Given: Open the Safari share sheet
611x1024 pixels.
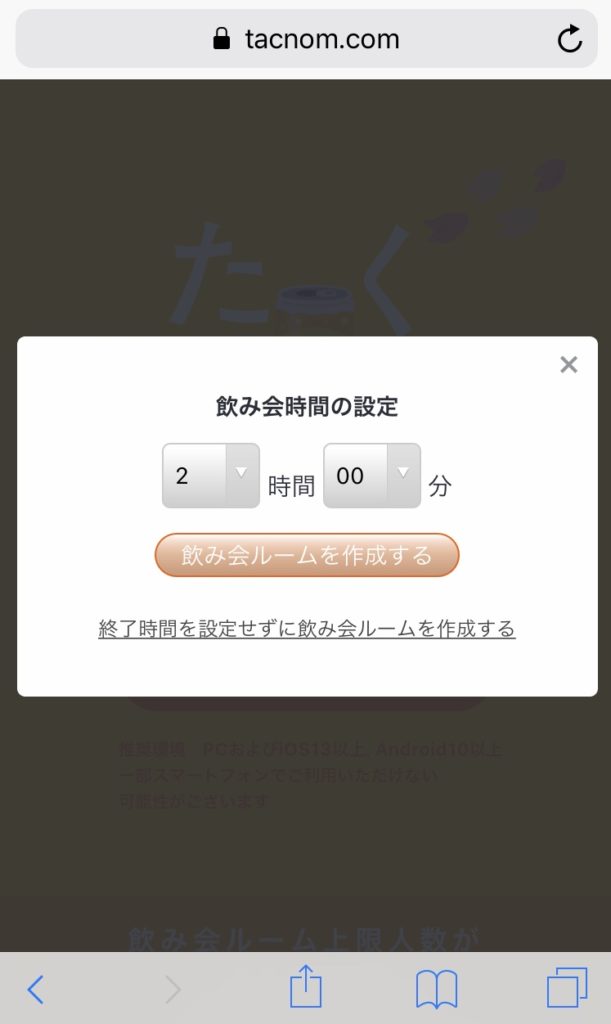Looking at the screenshot, I should coord(306,989).
